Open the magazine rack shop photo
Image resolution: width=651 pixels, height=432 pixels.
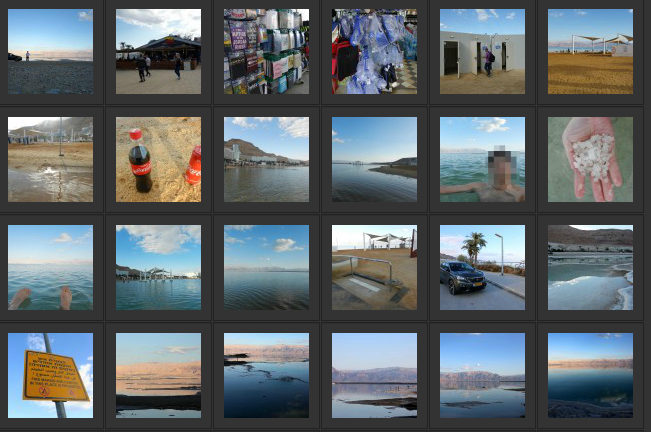coord(266,51)
